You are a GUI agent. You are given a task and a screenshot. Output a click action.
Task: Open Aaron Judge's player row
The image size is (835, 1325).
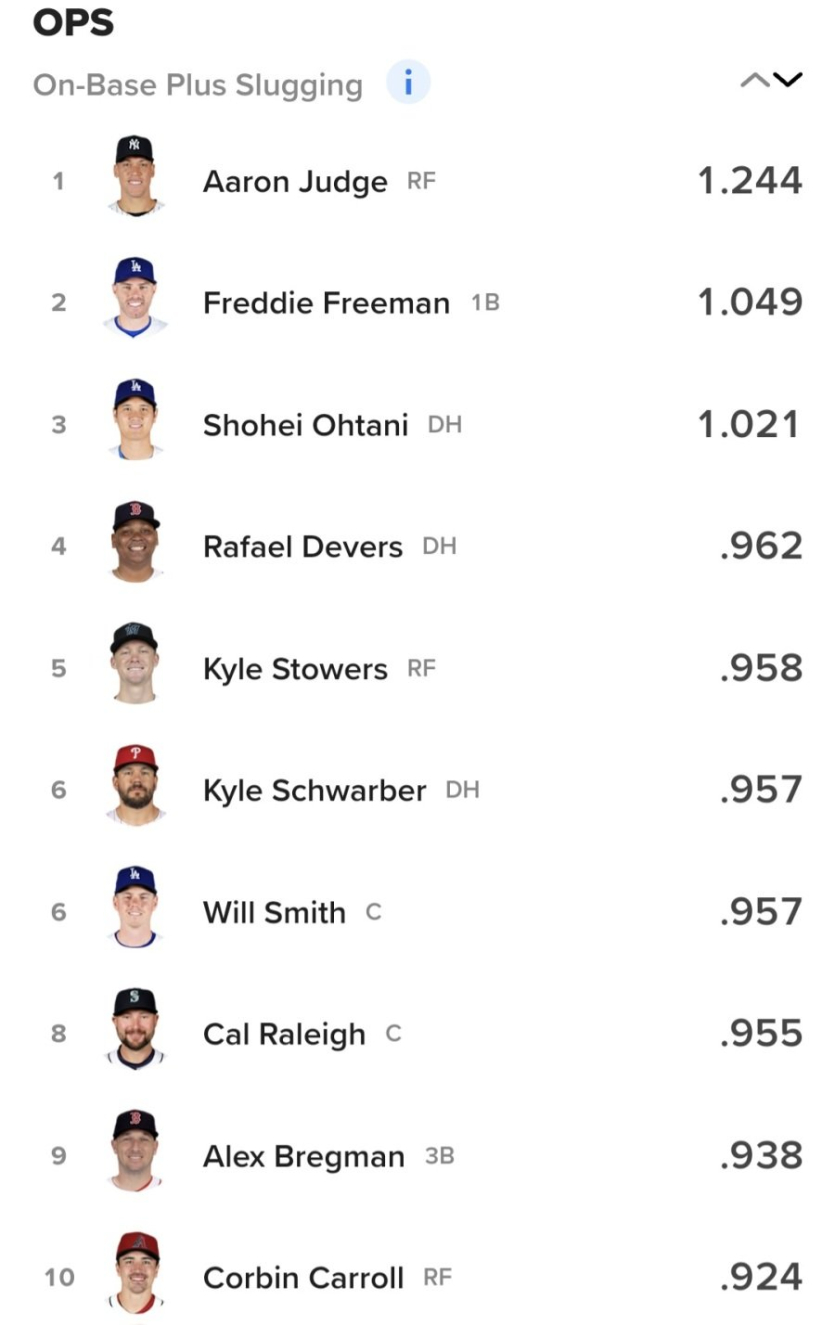tap(295, 182)
